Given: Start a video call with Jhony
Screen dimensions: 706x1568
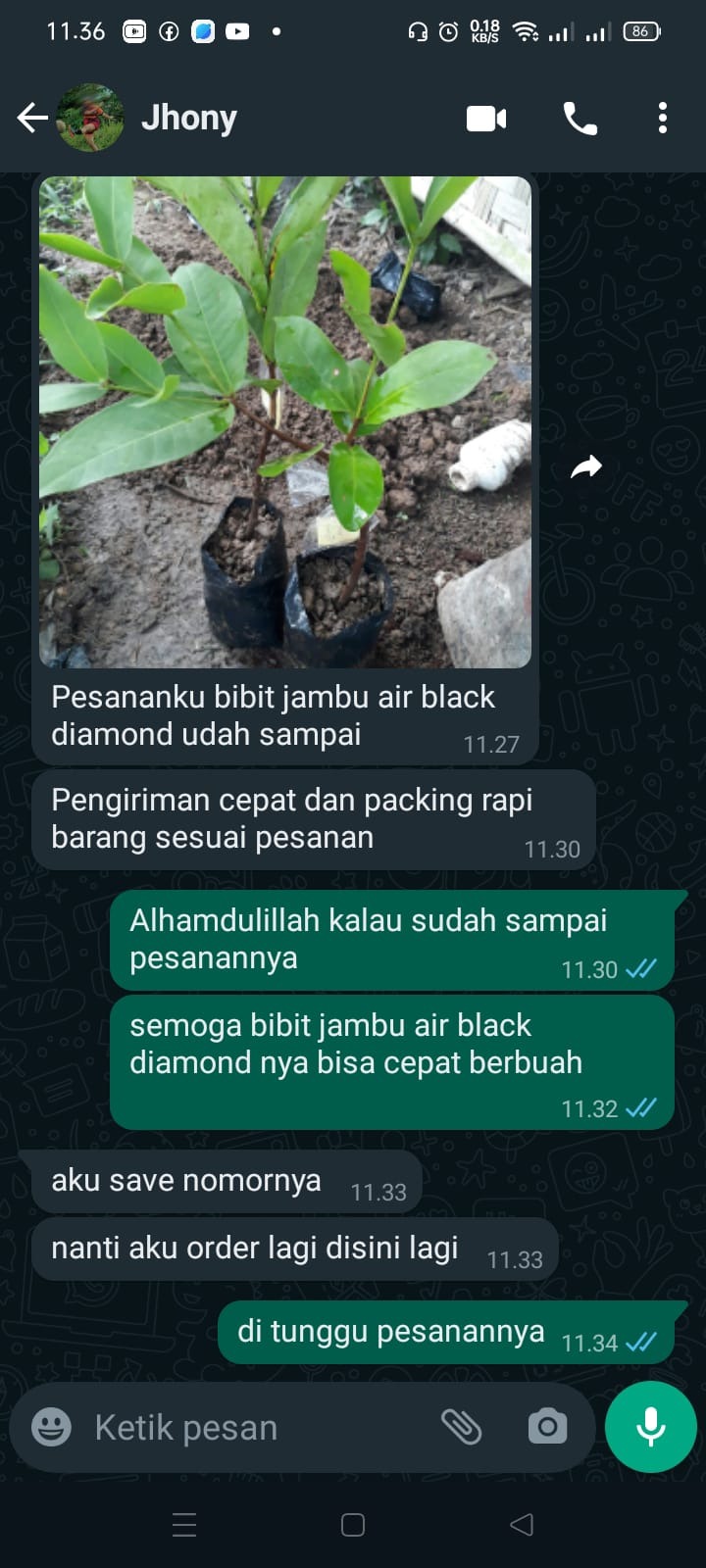Looking at the screenshot, I should (486, 119).
